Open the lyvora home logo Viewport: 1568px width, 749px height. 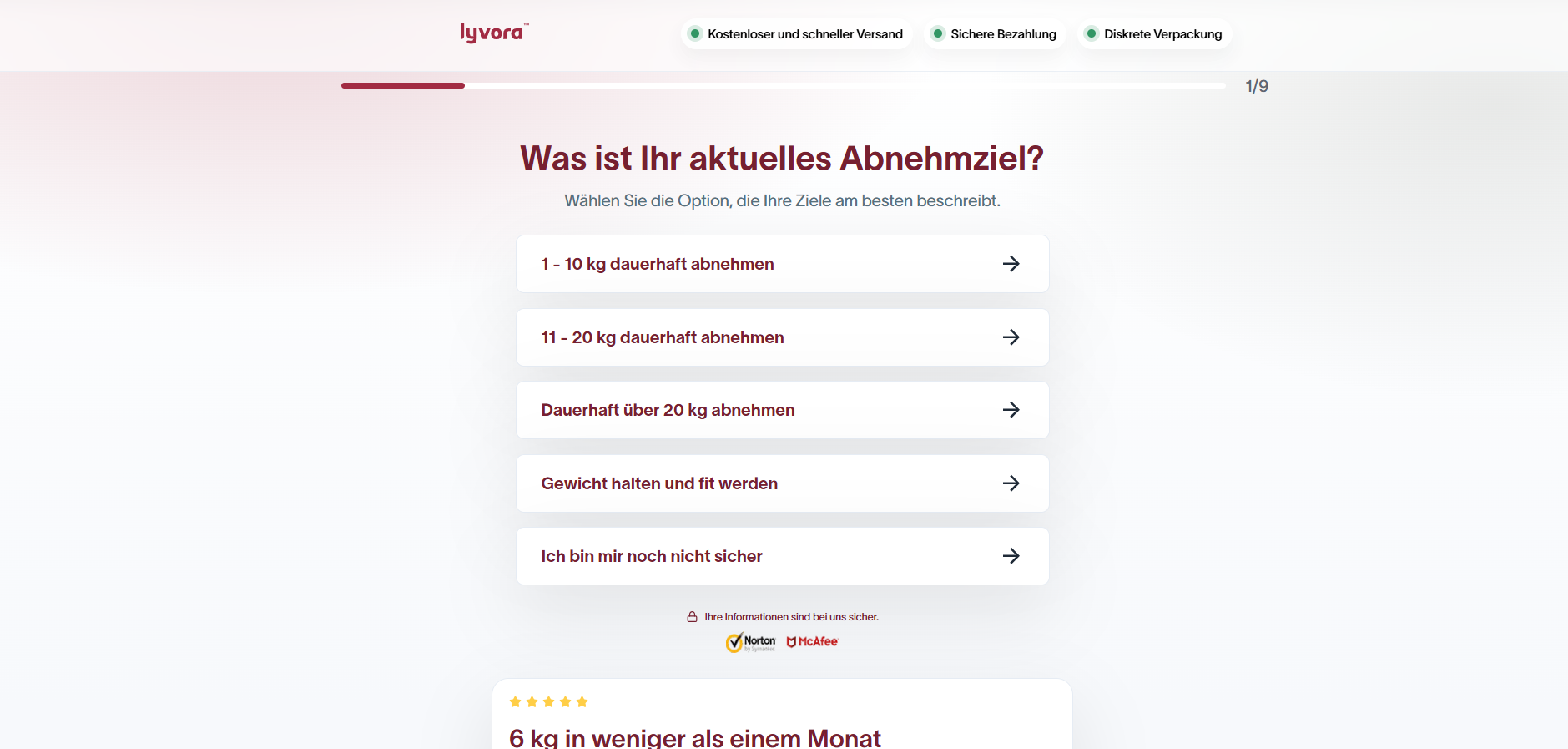tap(493, 33)
